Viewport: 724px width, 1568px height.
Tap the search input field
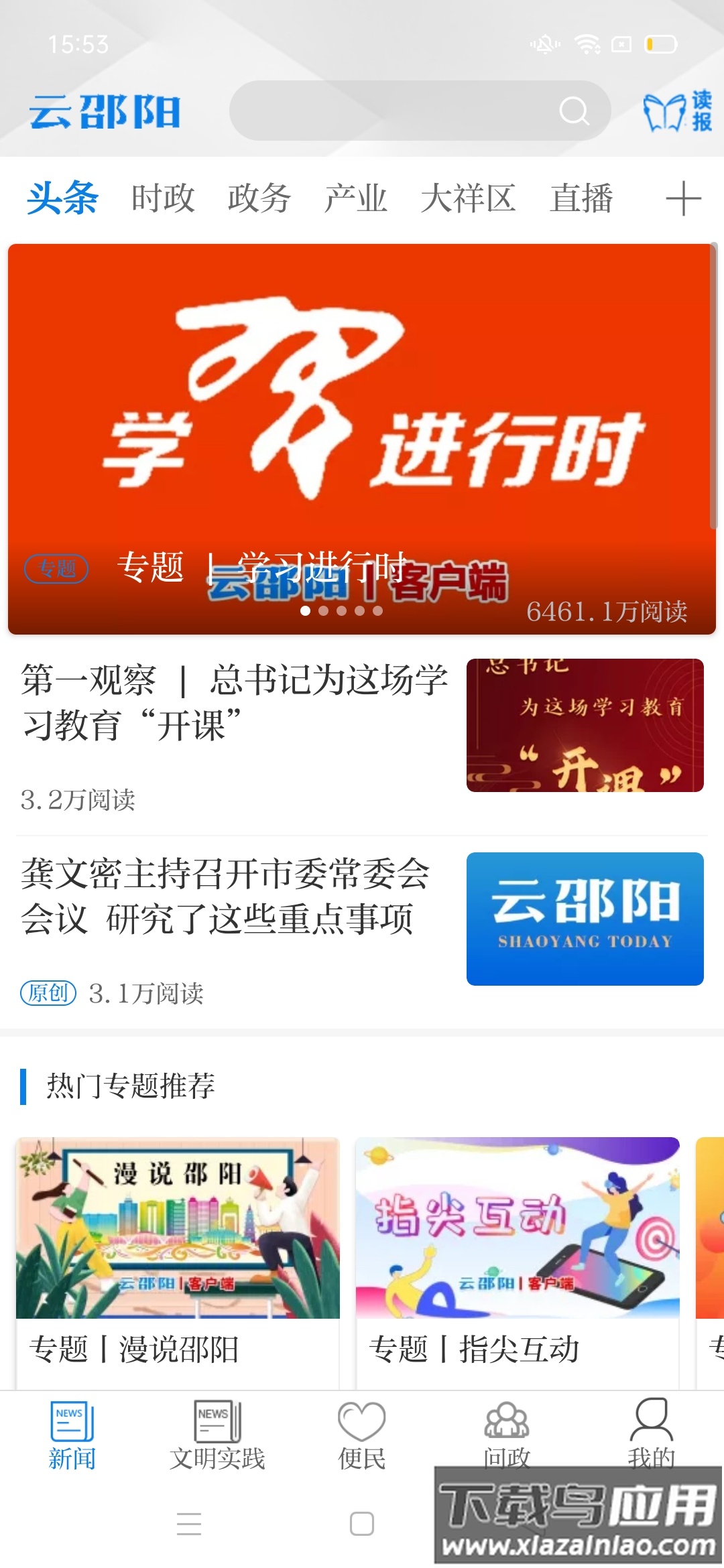point(402,111)
